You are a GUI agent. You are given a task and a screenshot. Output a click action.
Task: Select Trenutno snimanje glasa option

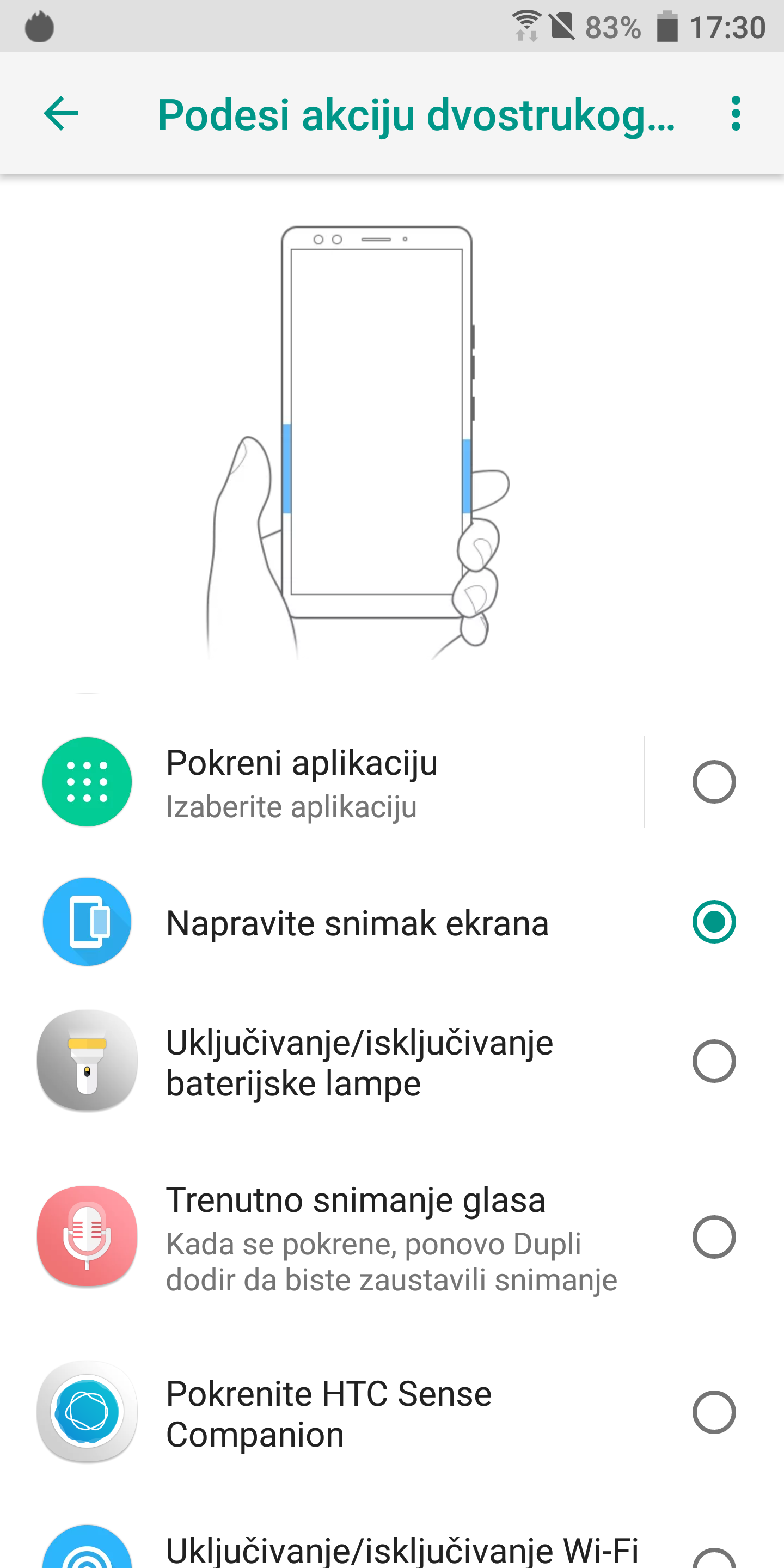tap(392, 1237)
